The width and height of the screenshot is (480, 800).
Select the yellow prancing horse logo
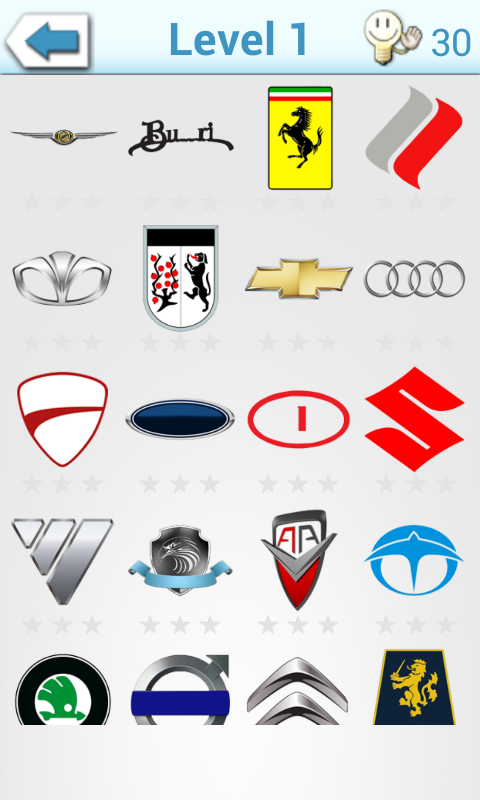click(x=300, y=138)
